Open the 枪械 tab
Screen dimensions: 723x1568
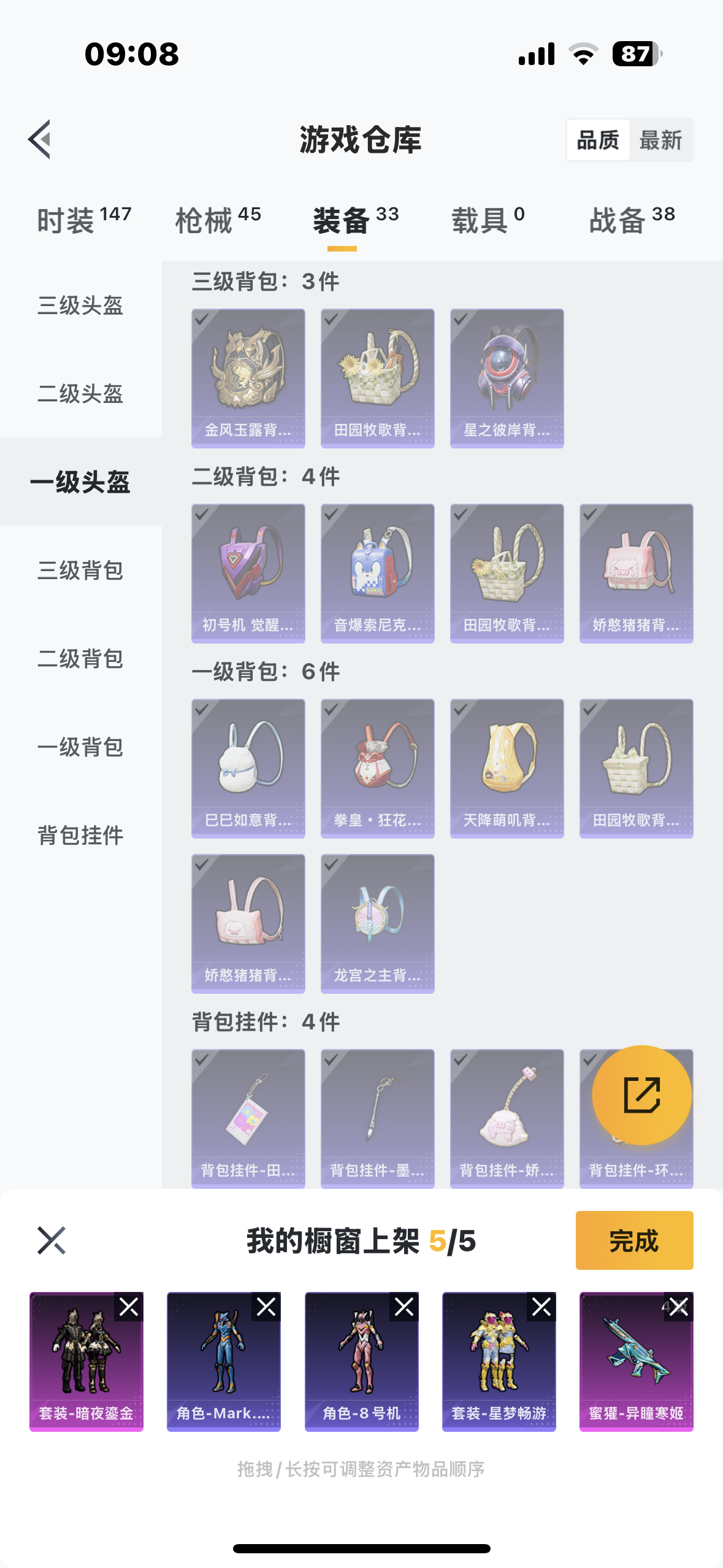[218, 220]
